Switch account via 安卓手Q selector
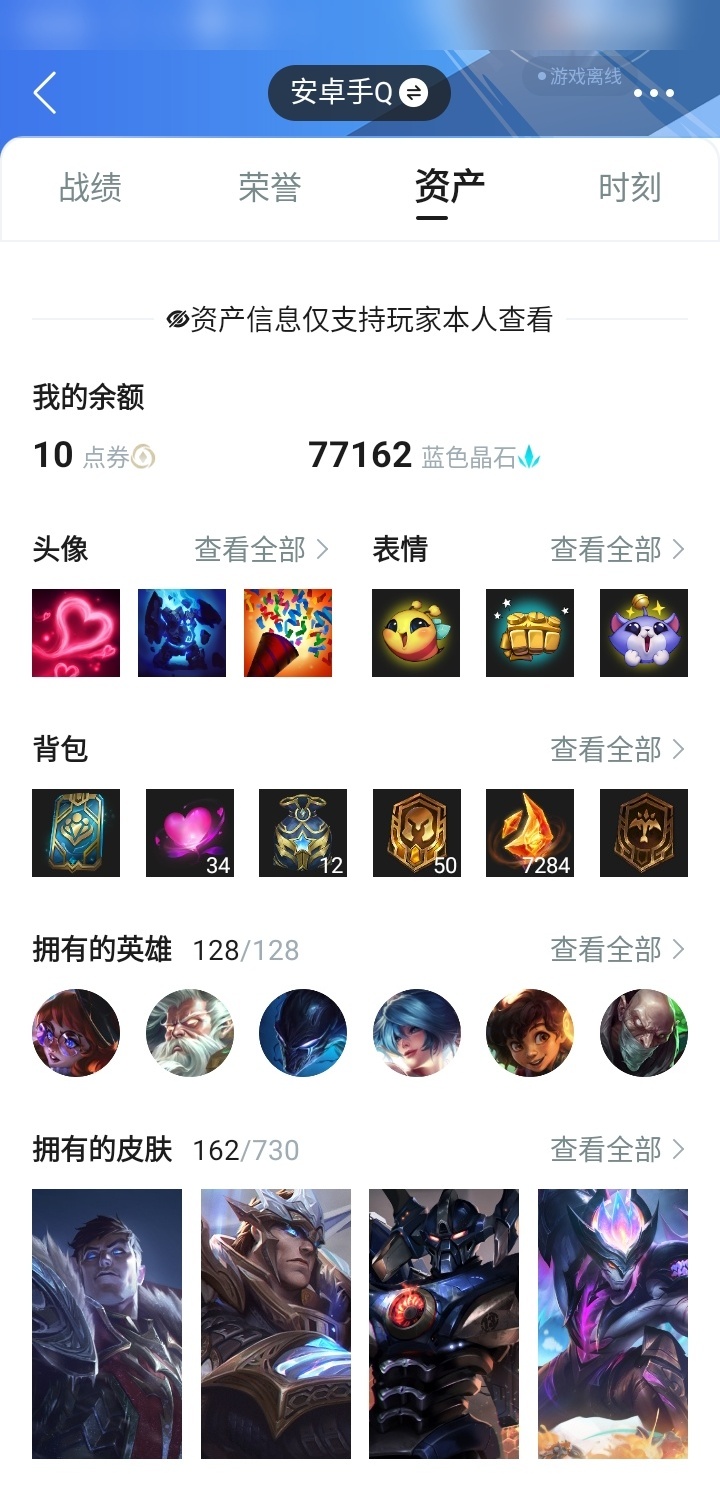This screenshot has width=720, height=1489. click(359, 93)
